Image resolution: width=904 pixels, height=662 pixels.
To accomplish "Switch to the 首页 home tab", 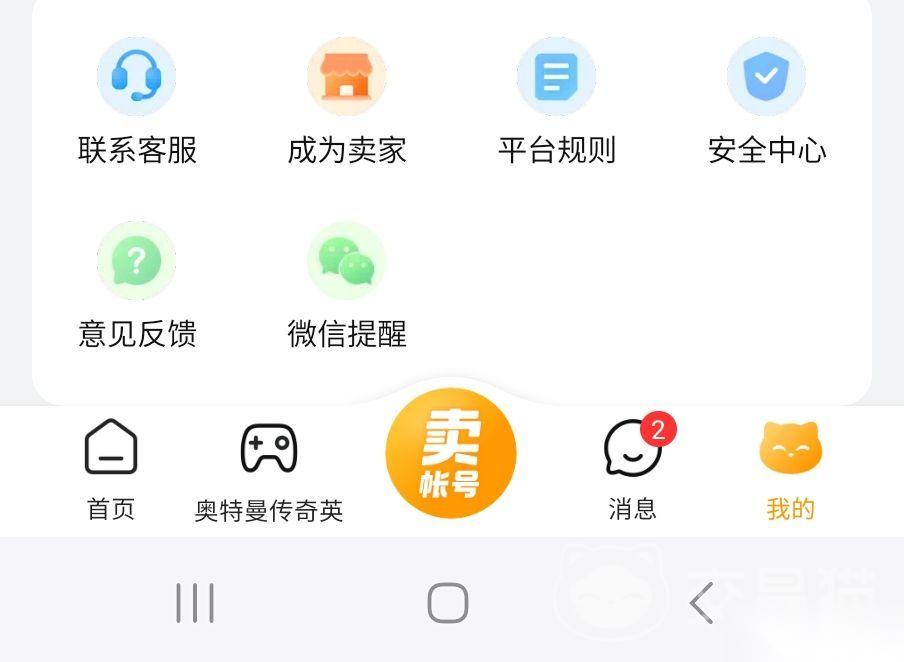I will tap(111, 470).
